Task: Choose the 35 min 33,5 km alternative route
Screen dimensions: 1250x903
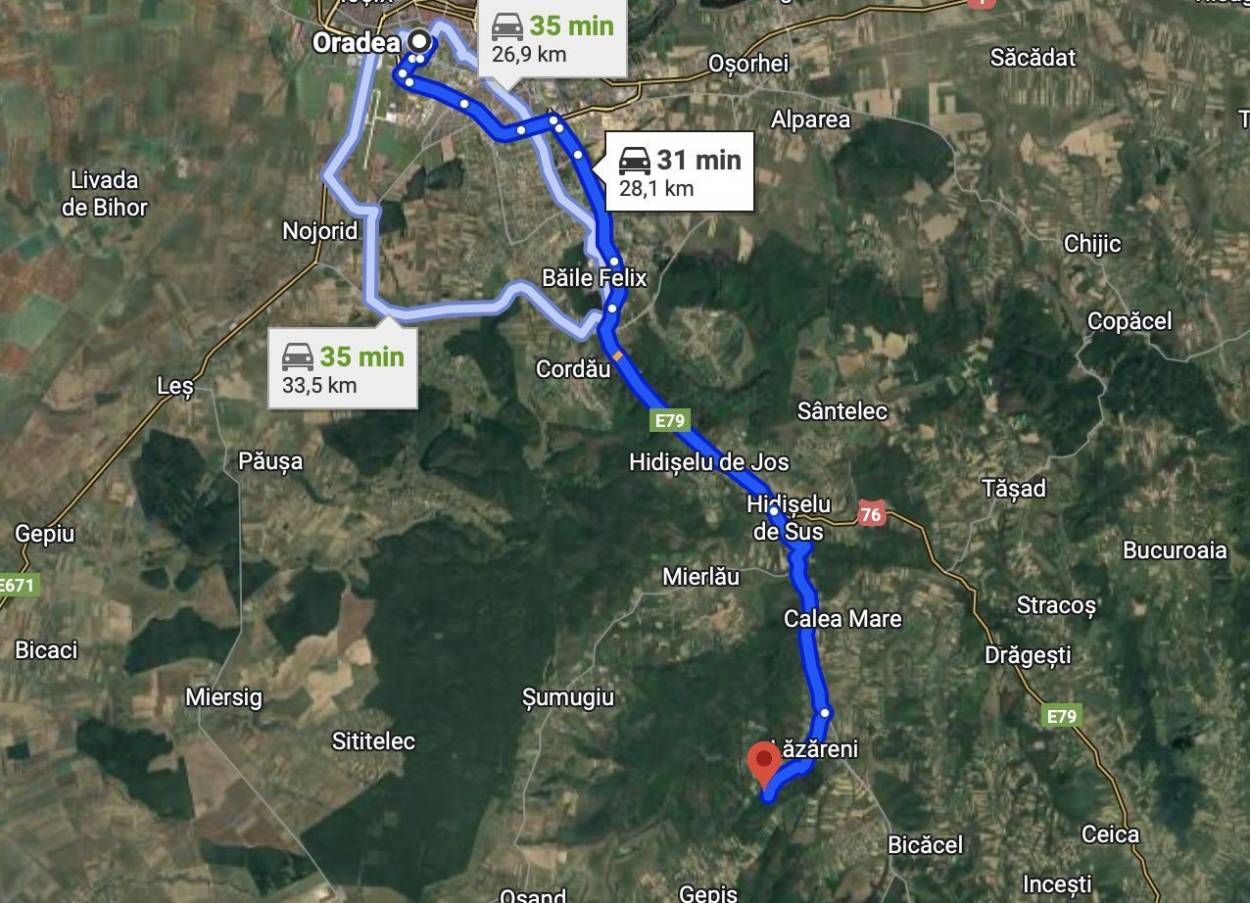Action: coord(342,370)
